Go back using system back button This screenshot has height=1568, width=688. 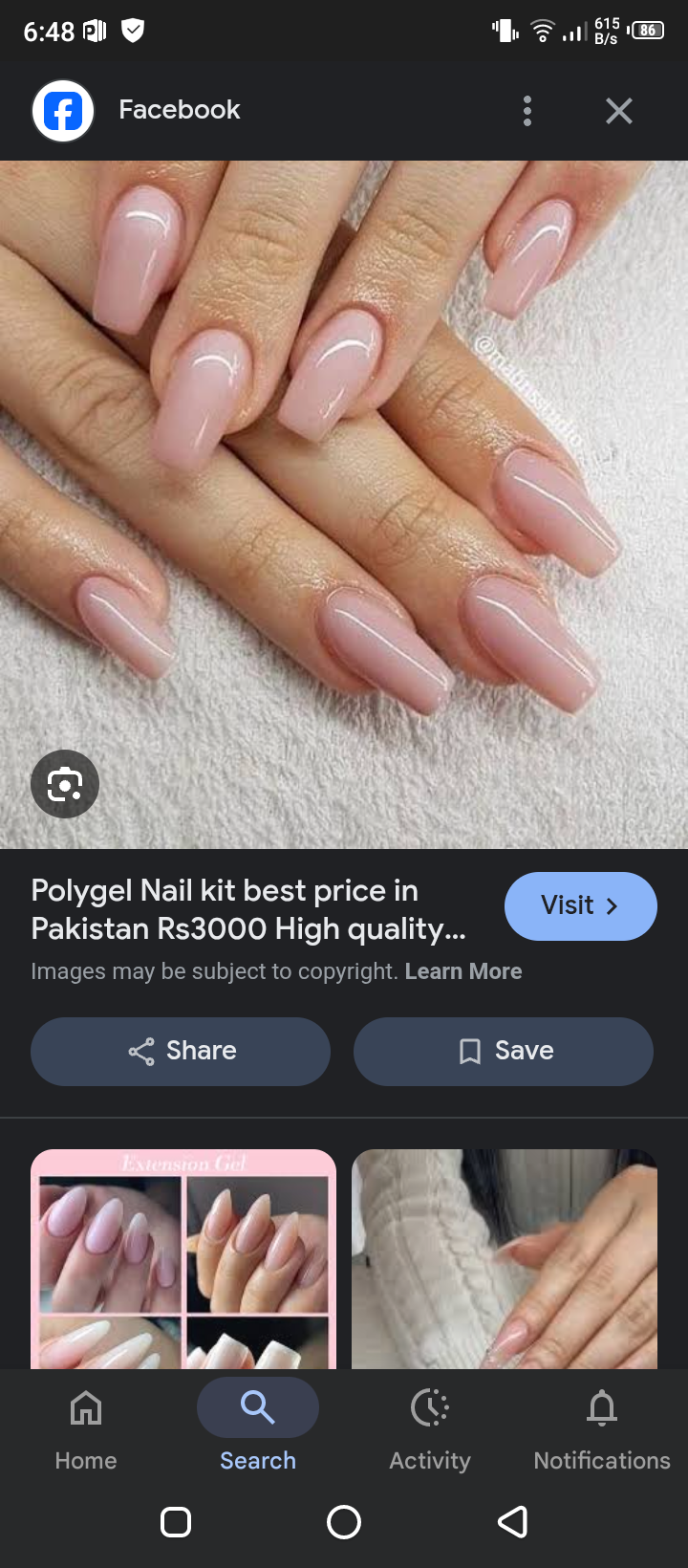513,1521
